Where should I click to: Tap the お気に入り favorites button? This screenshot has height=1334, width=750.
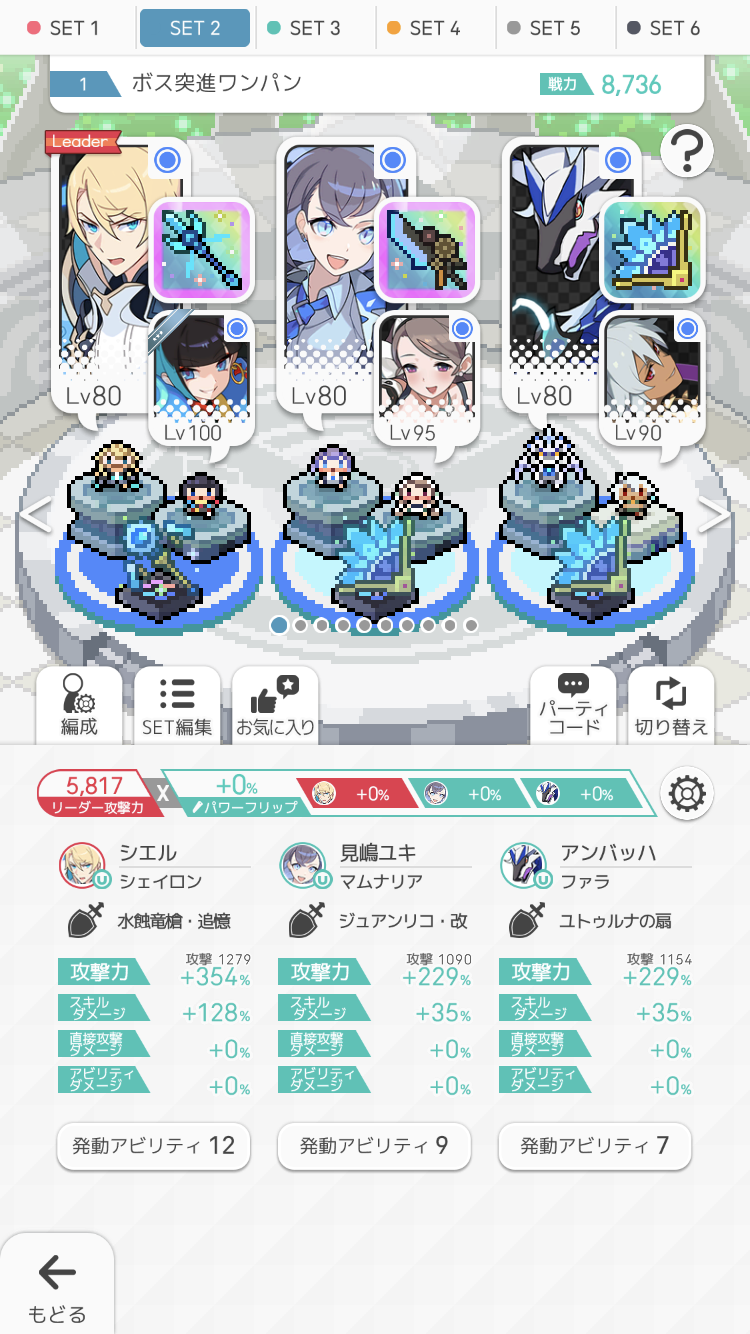[275, 706]
